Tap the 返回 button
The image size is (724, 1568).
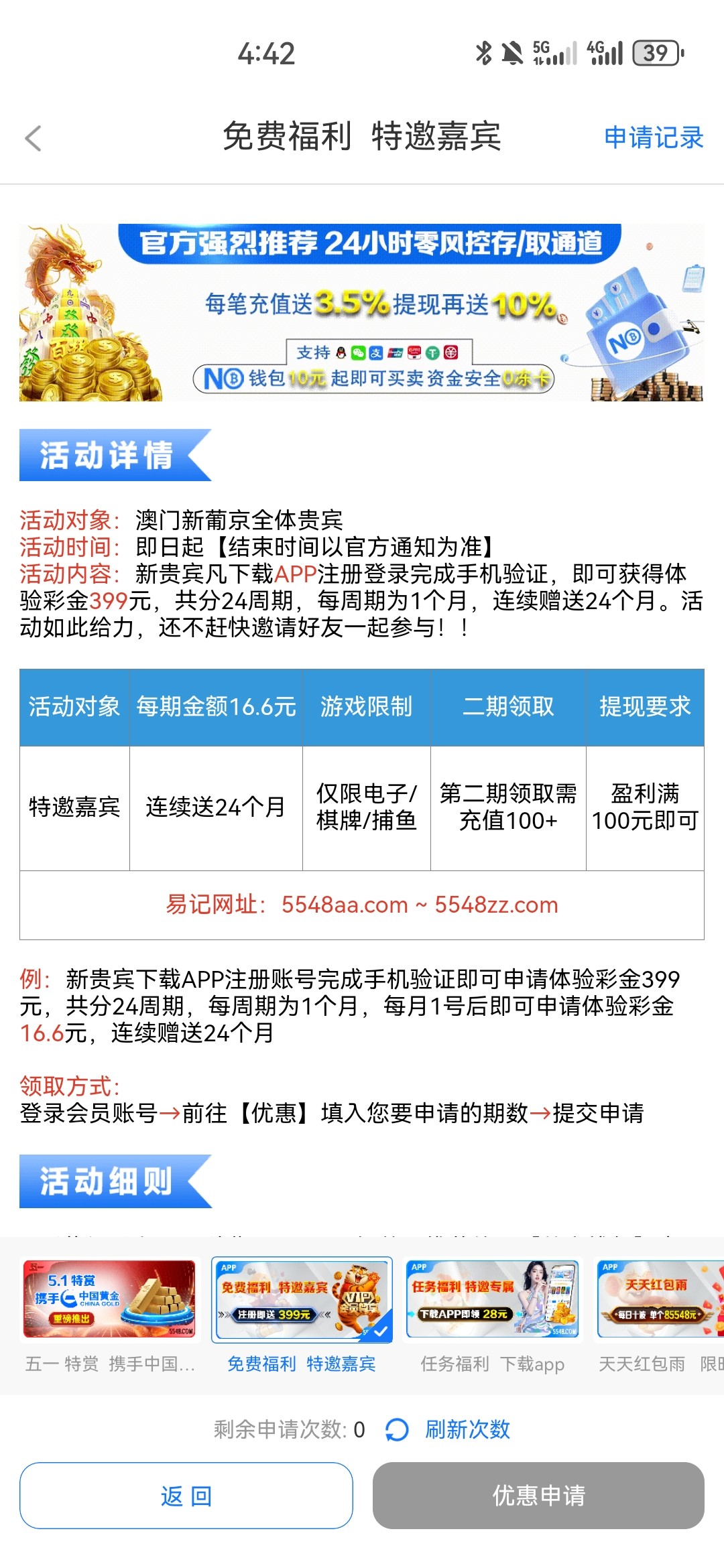tap(186, 1496)
